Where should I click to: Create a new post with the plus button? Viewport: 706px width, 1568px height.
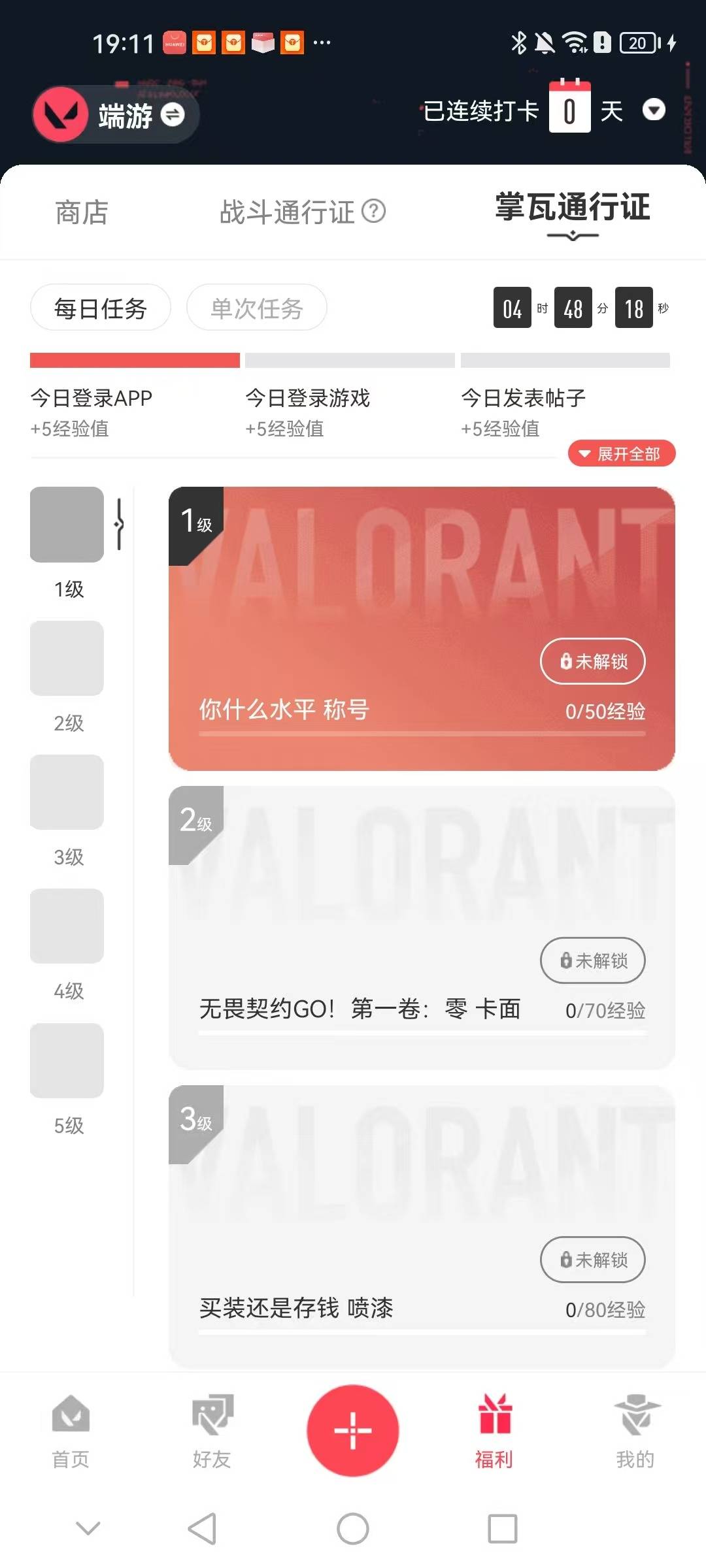point(353,1431)
